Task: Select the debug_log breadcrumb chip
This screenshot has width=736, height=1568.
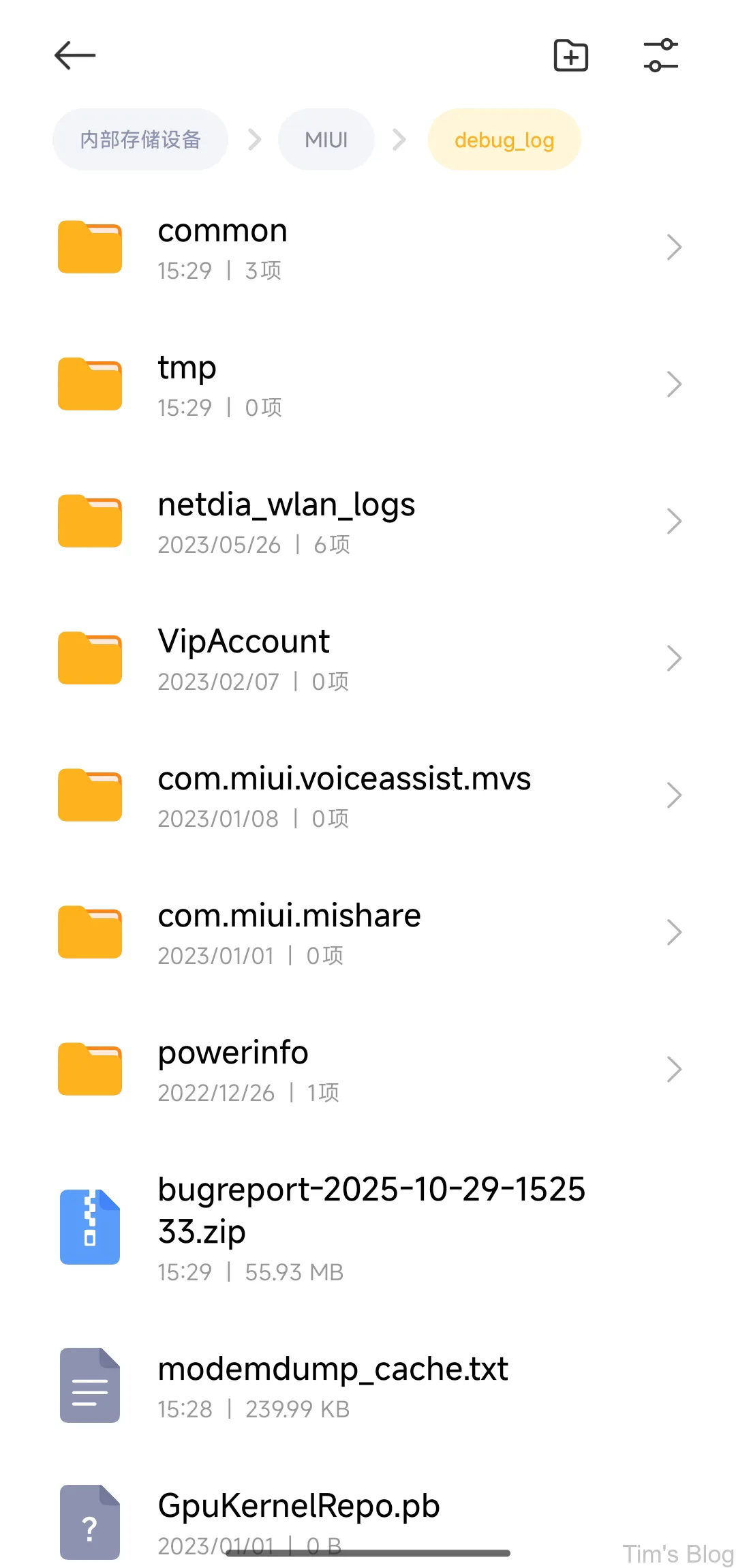Action: click(x=504, y=140)
